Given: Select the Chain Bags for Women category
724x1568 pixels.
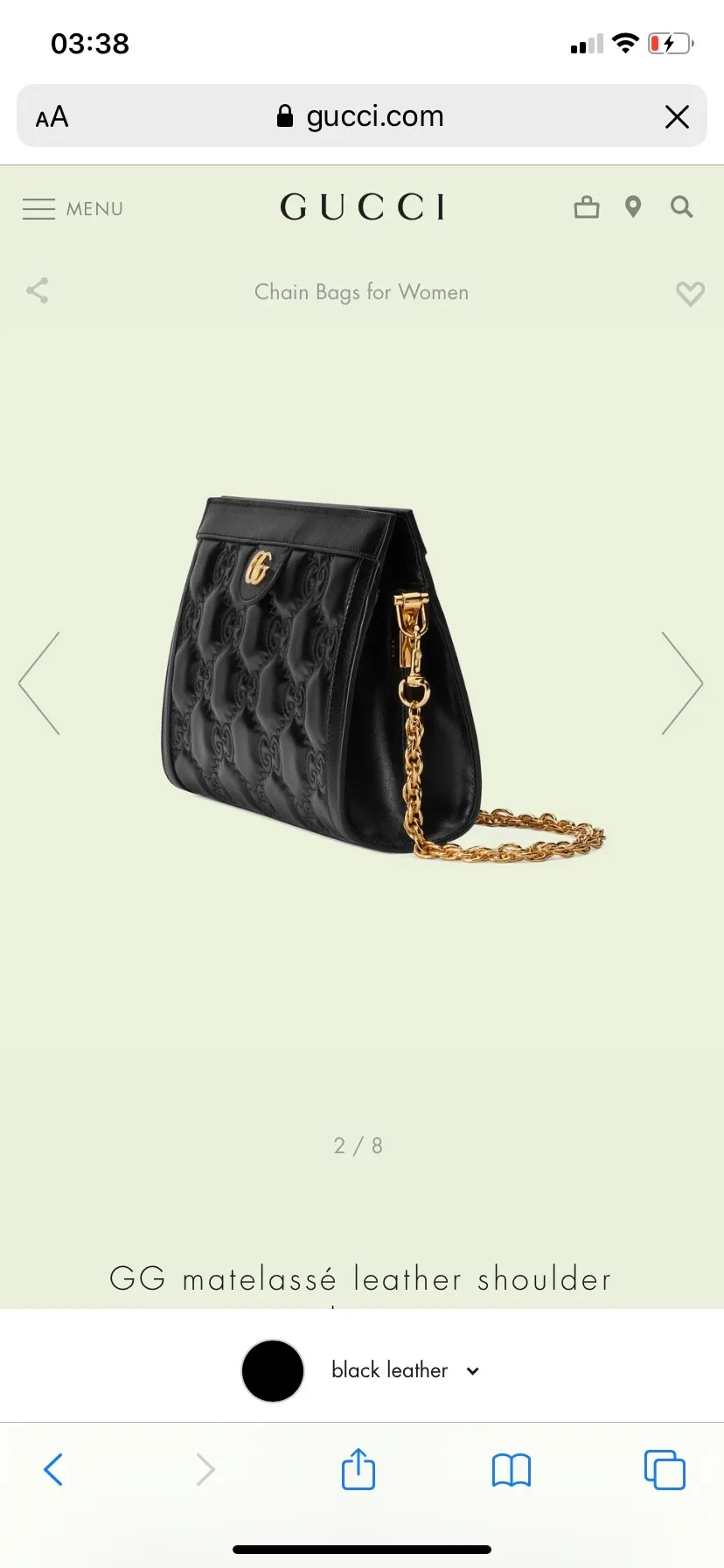Looking at the screenshot, I should tap(361, 292).
